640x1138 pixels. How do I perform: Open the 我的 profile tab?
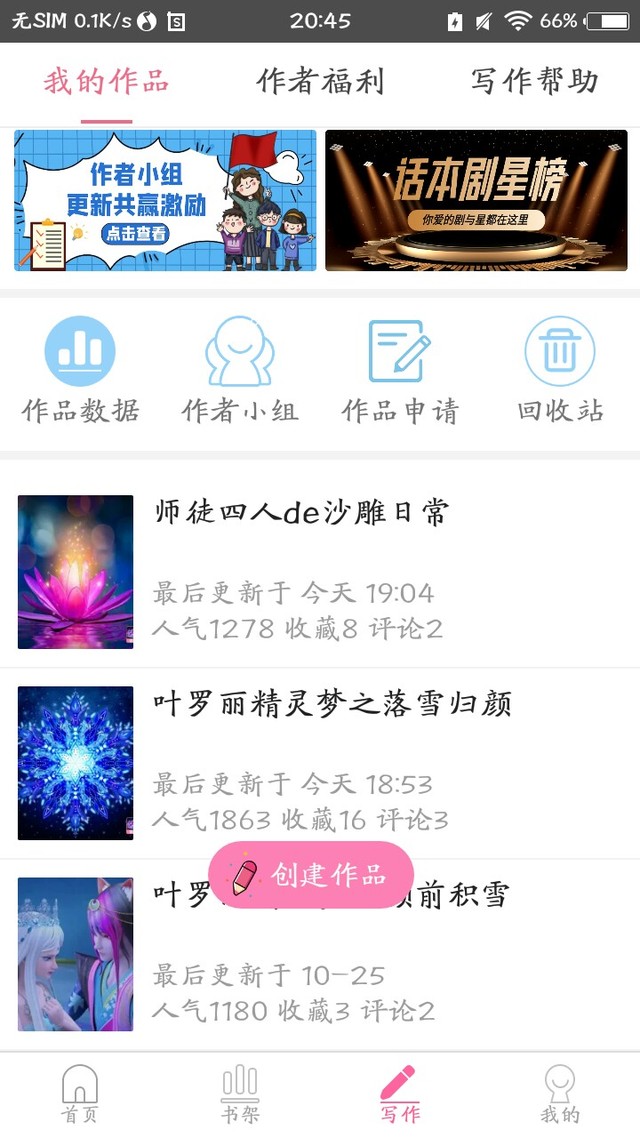coord(560,1093)
